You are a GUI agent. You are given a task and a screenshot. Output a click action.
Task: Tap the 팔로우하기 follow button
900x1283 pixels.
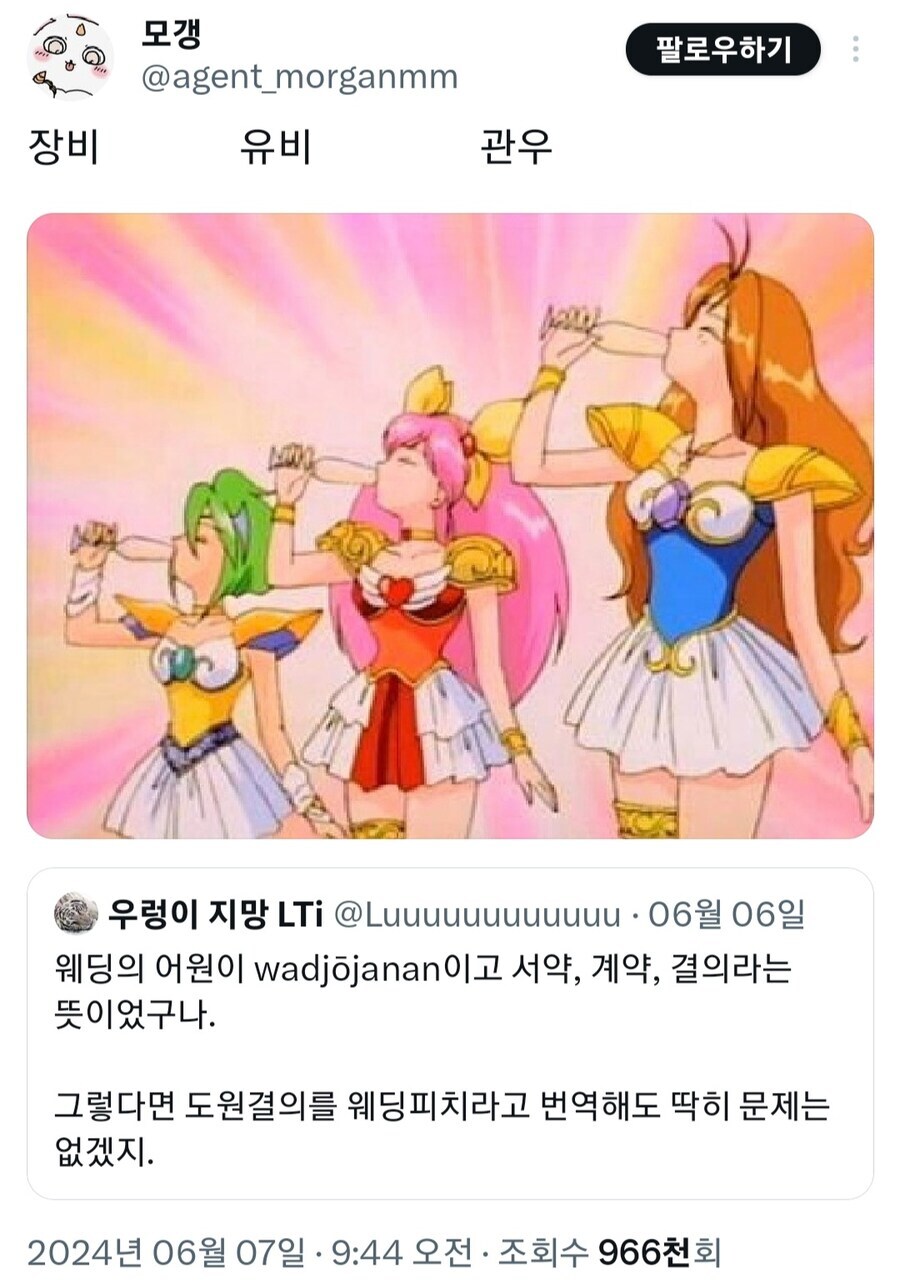[722, 49]
